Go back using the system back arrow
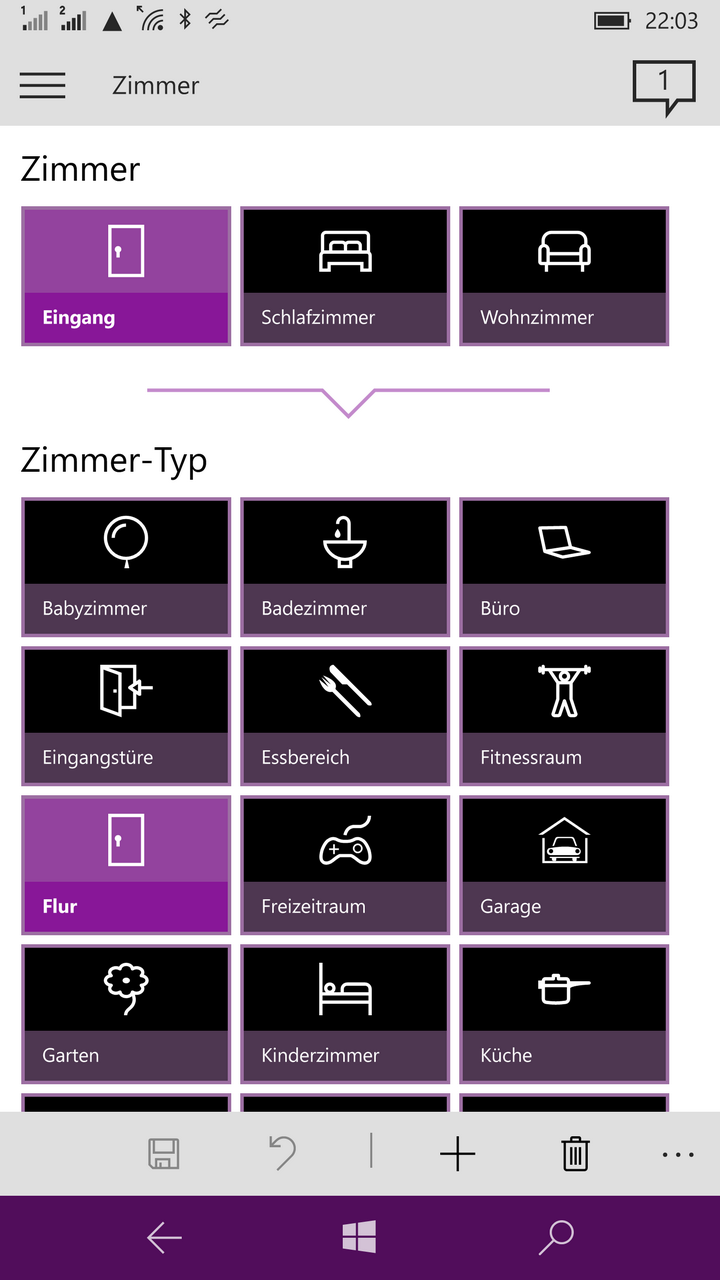 164,1238
